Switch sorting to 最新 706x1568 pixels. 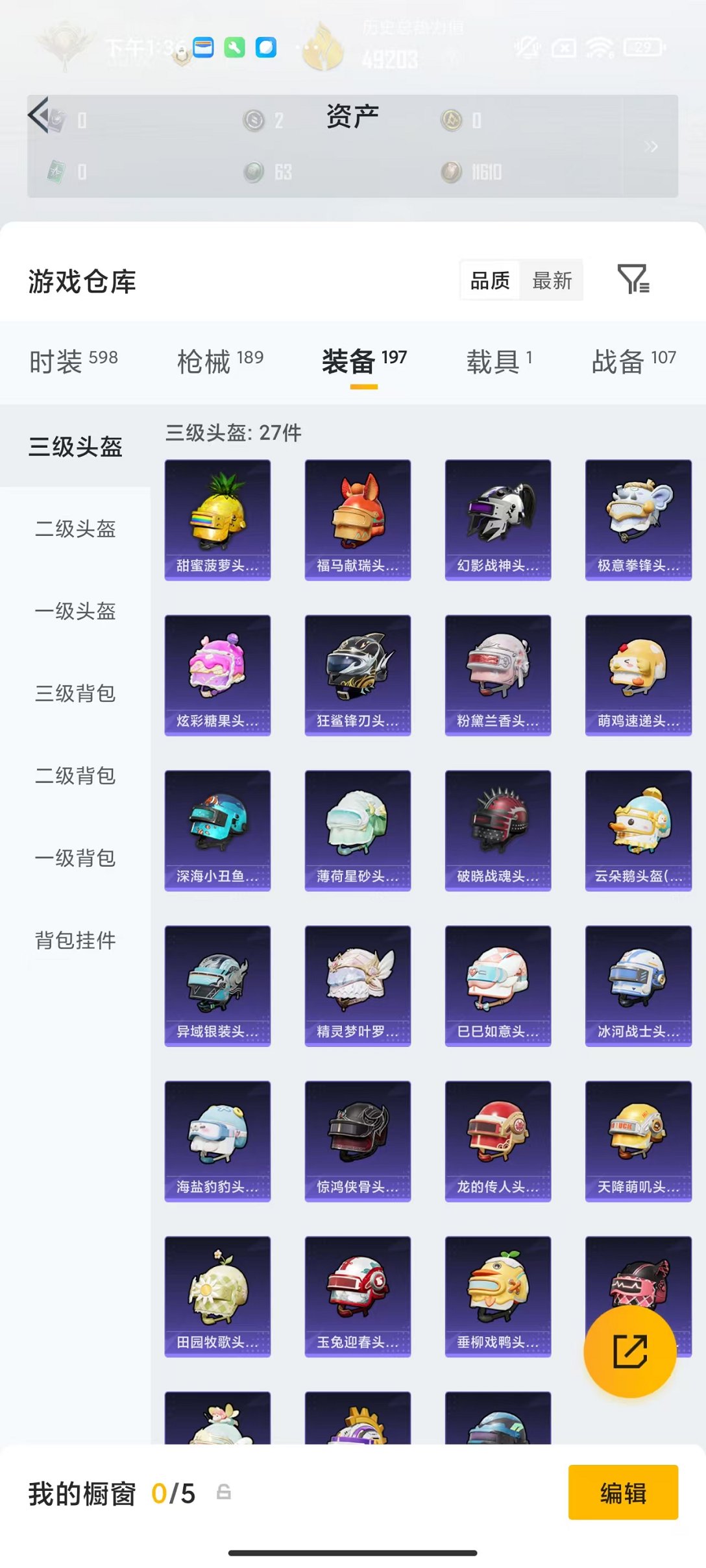(551, 280)
